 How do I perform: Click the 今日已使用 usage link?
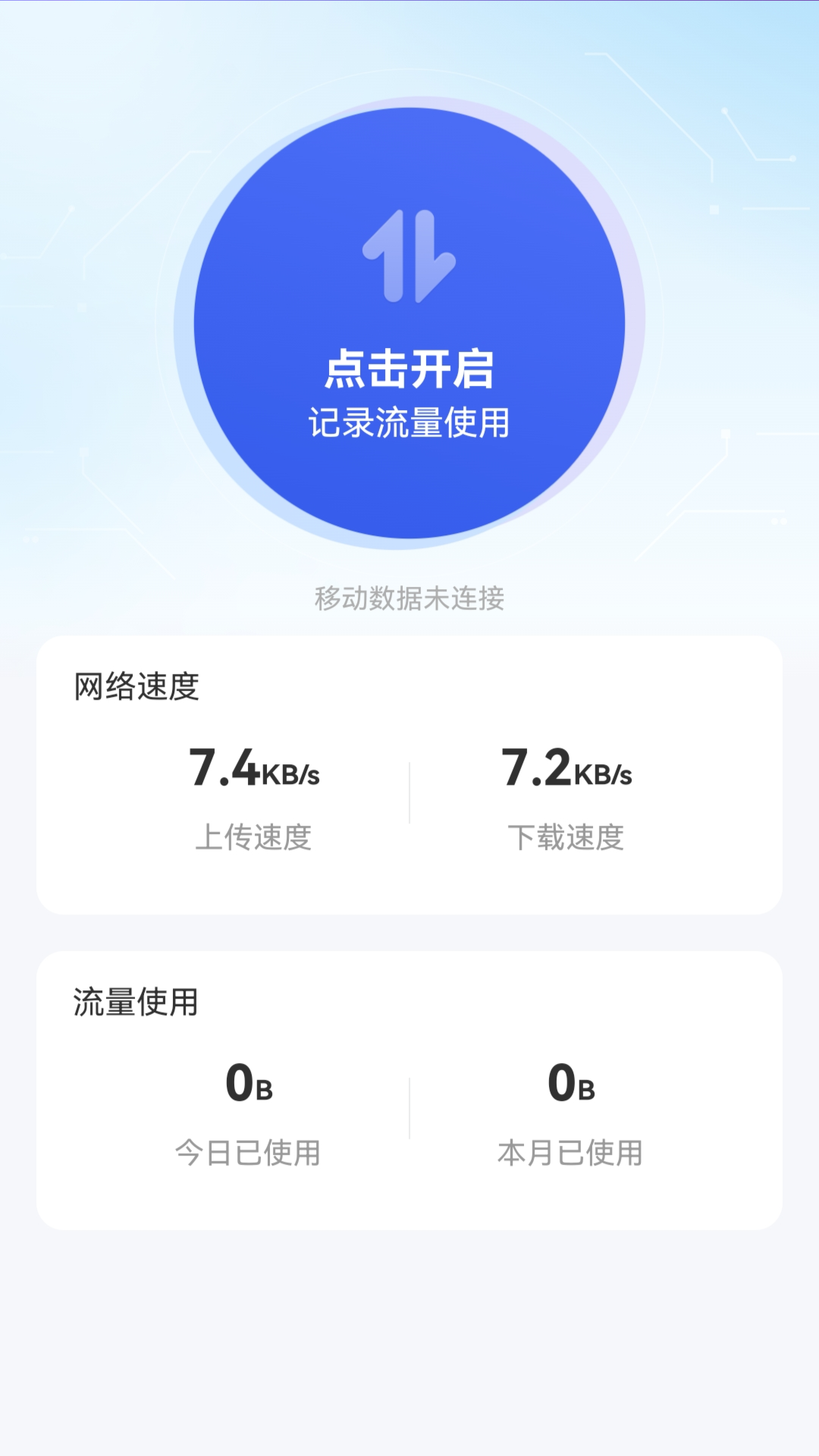(248, 1152)
